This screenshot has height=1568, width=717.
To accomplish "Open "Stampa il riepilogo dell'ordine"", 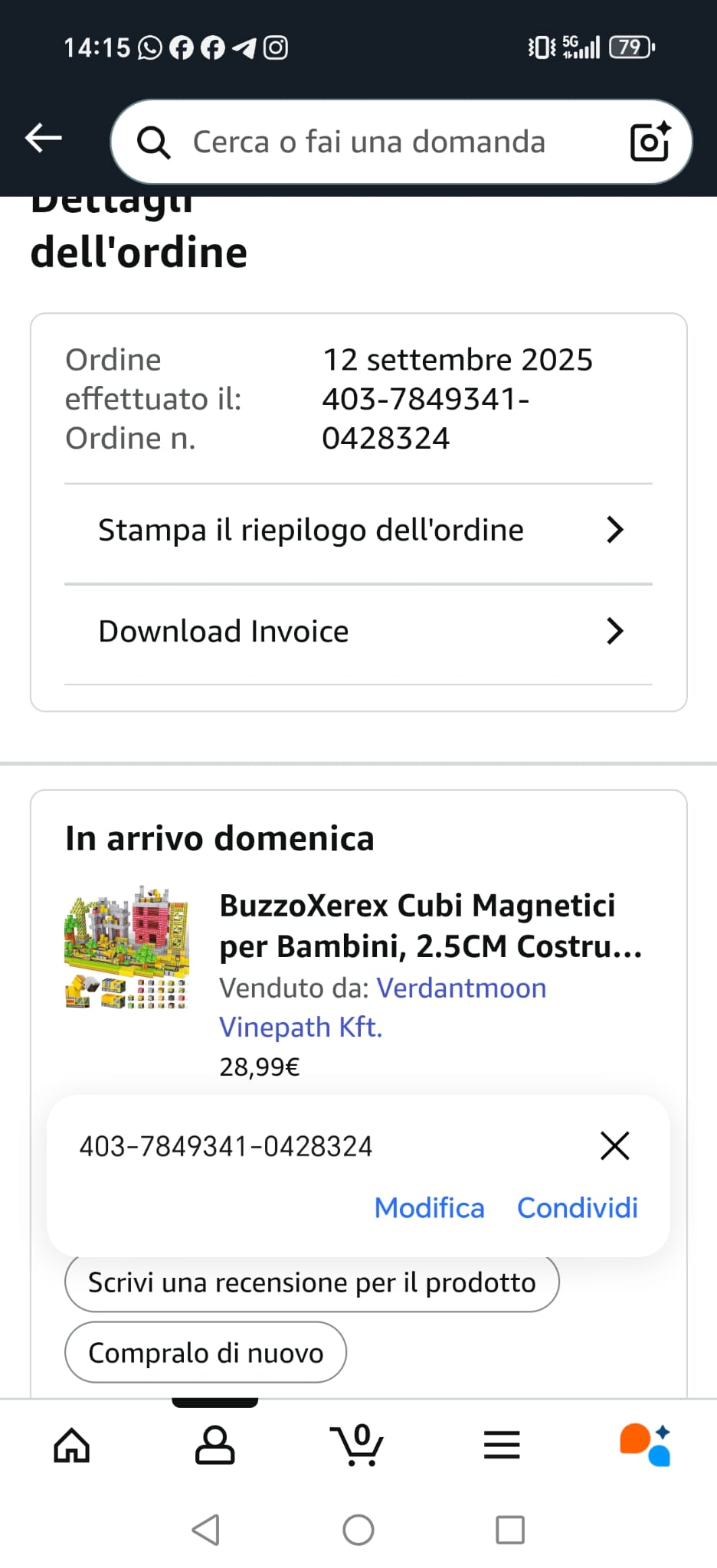I will click(358, 530).
